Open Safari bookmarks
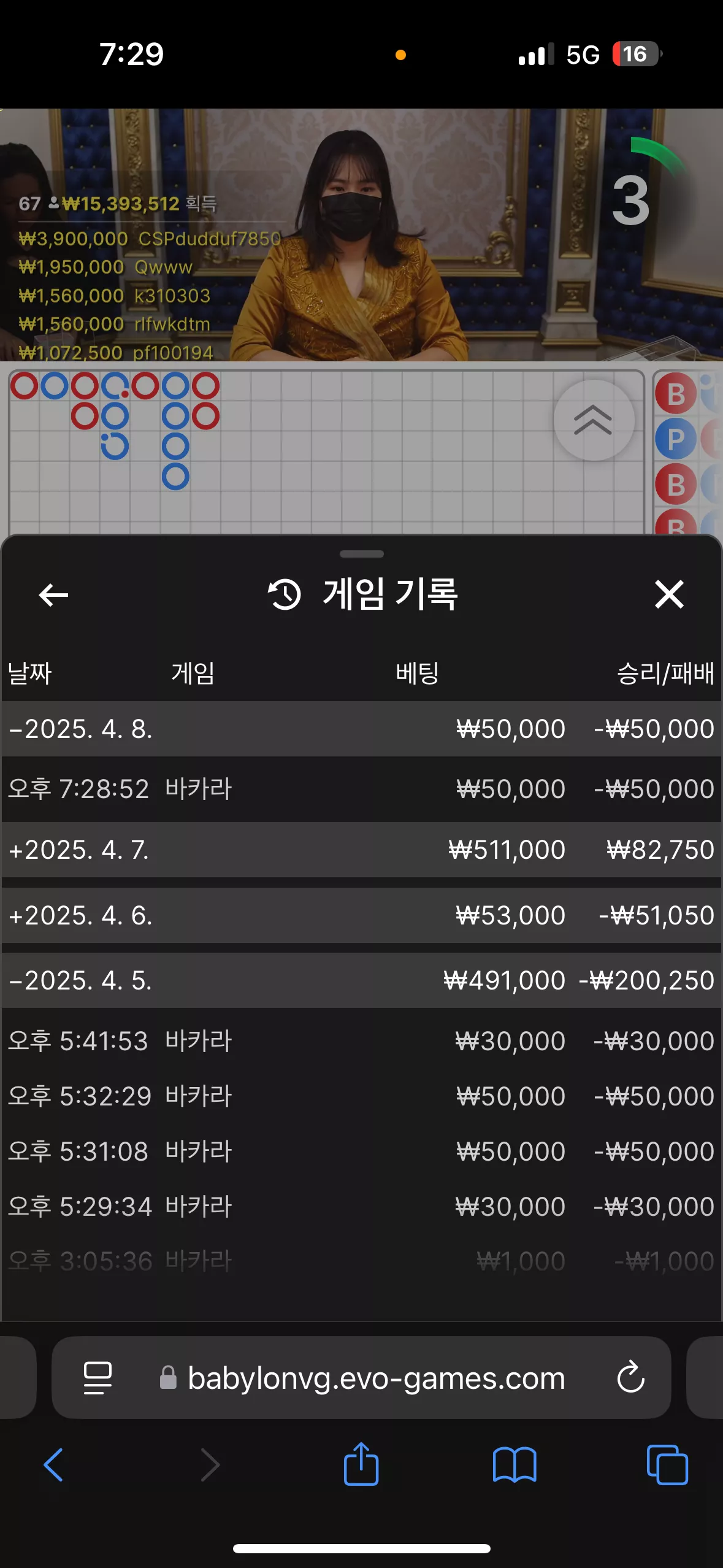 [x=515, y=1465]
